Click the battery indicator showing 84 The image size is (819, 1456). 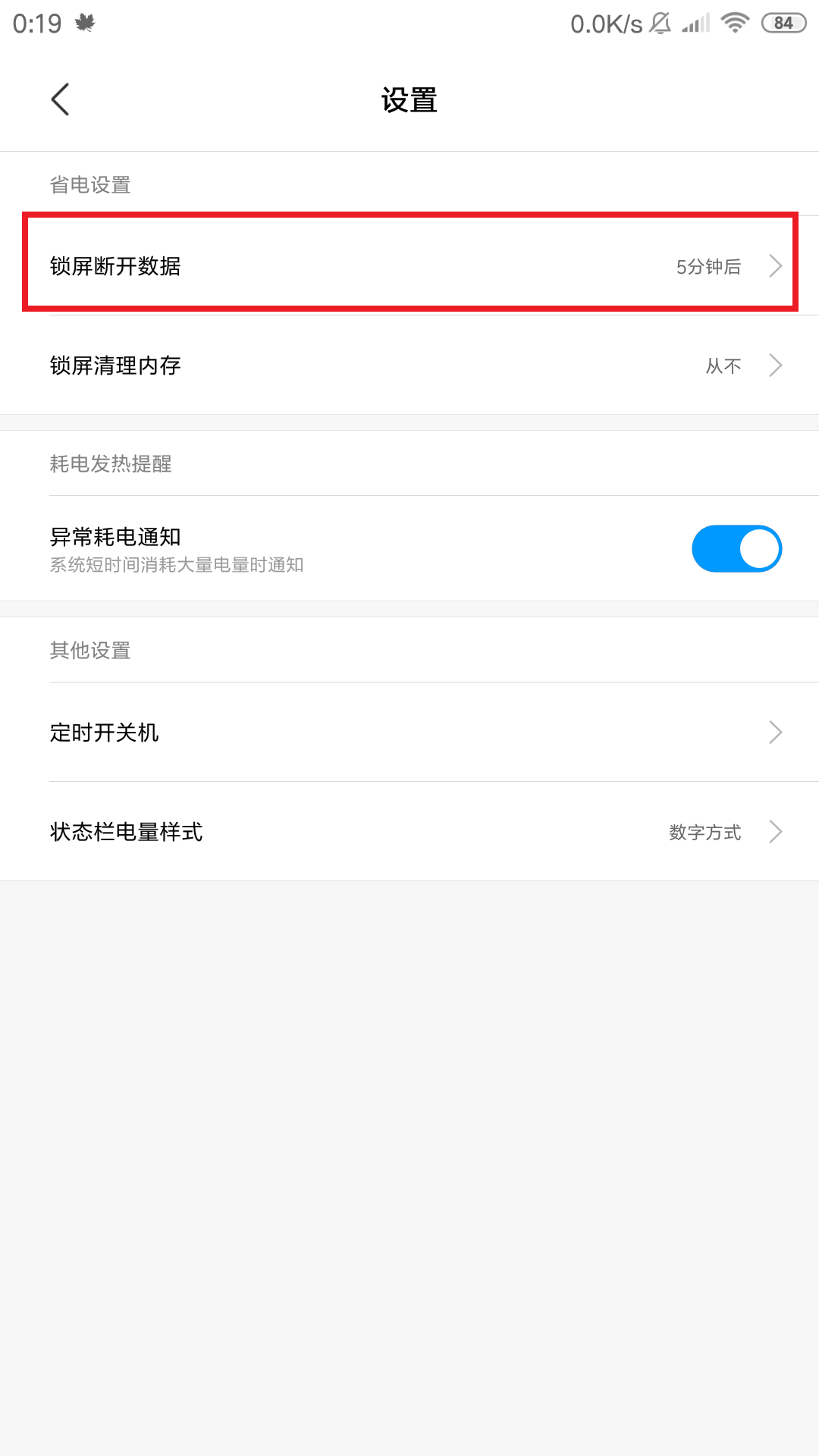coord(783,21)
